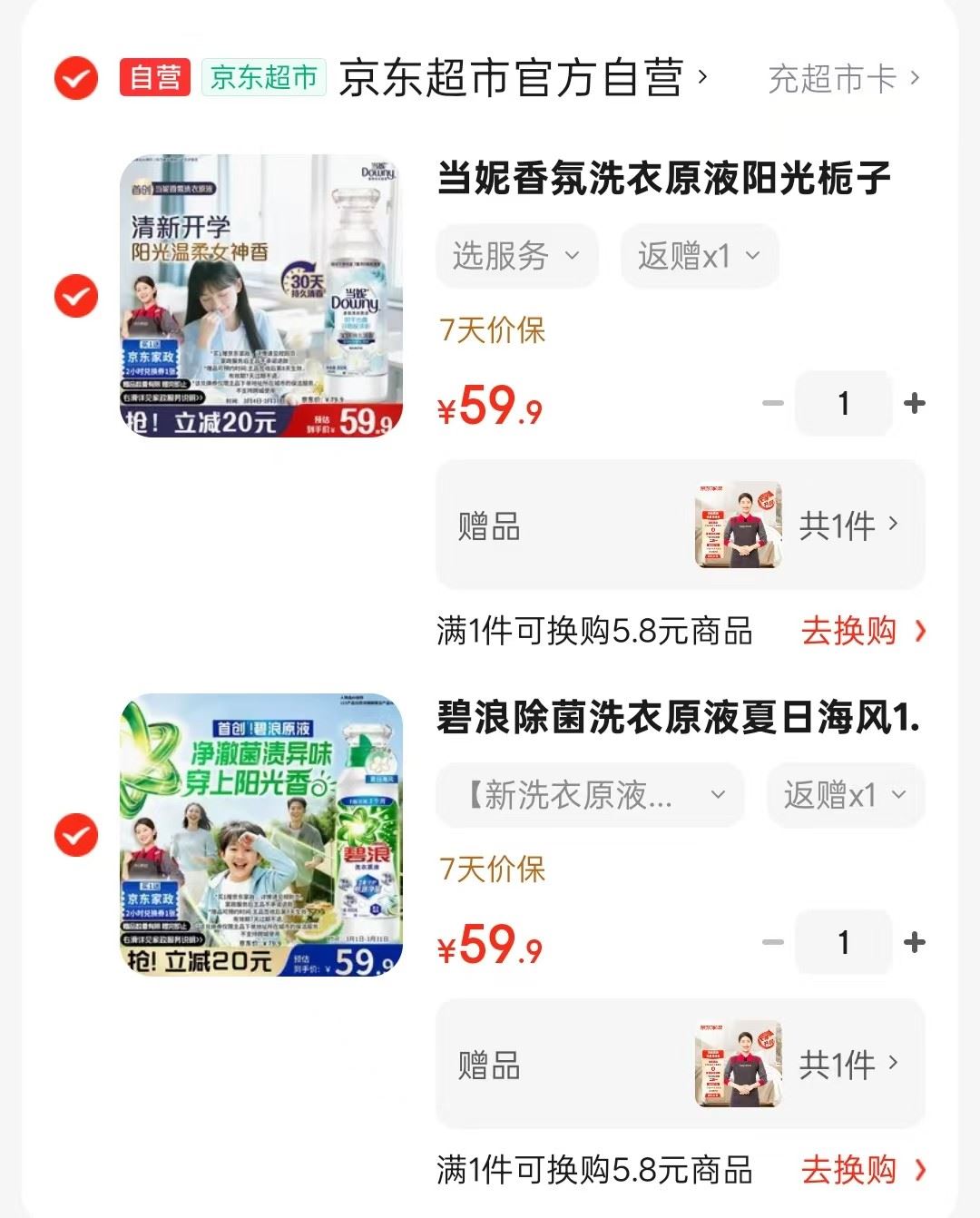Decrease quantity of 当妮香氛洗衣原液

click(773, 403)
